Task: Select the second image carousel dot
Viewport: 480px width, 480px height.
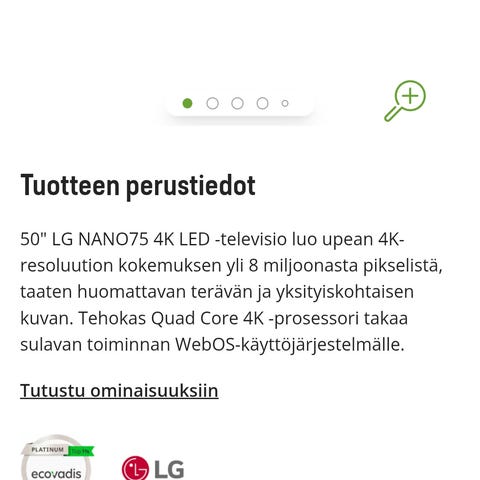Action: (212, 103)
